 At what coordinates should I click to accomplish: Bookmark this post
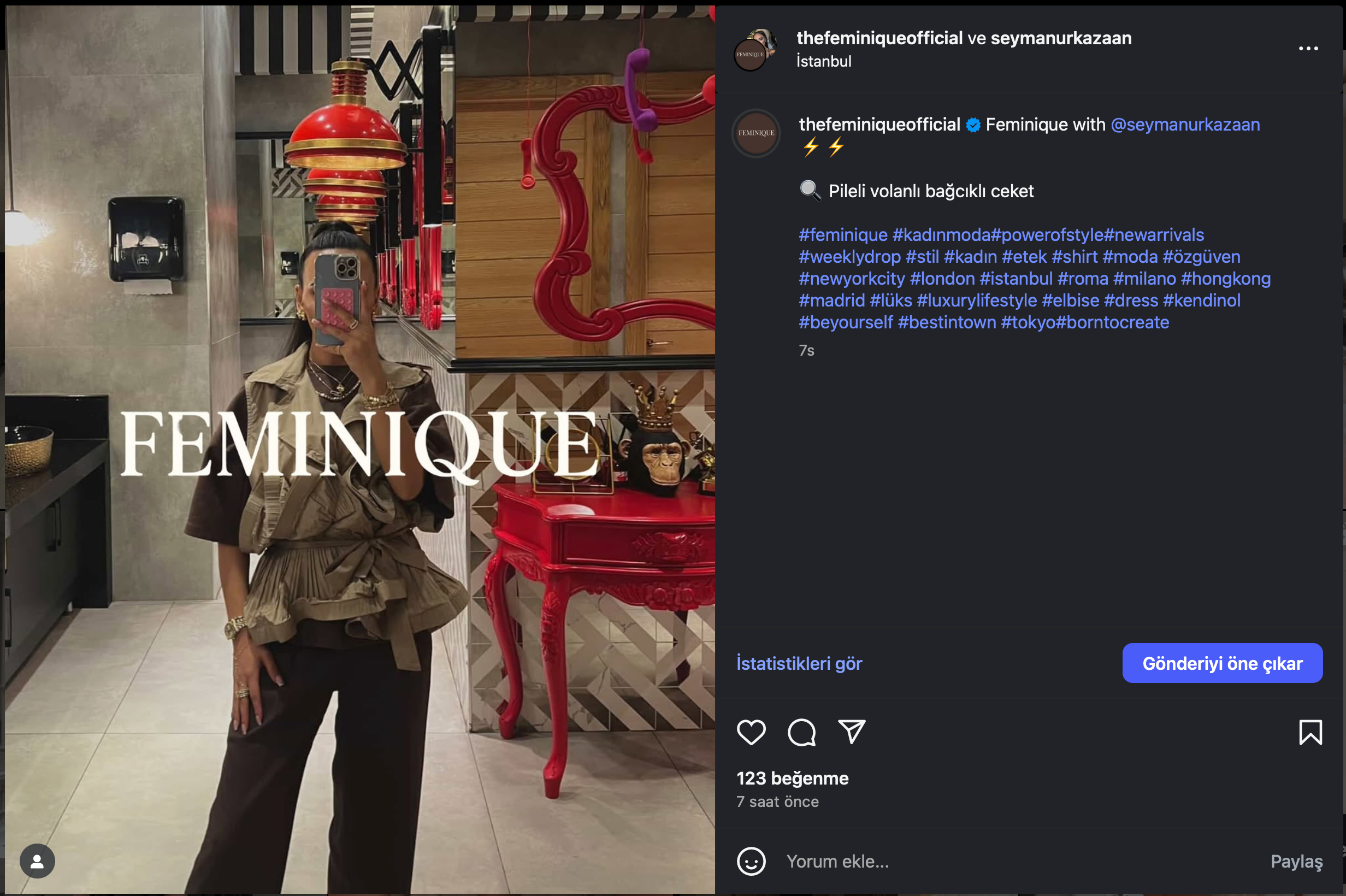[1310, 732]
